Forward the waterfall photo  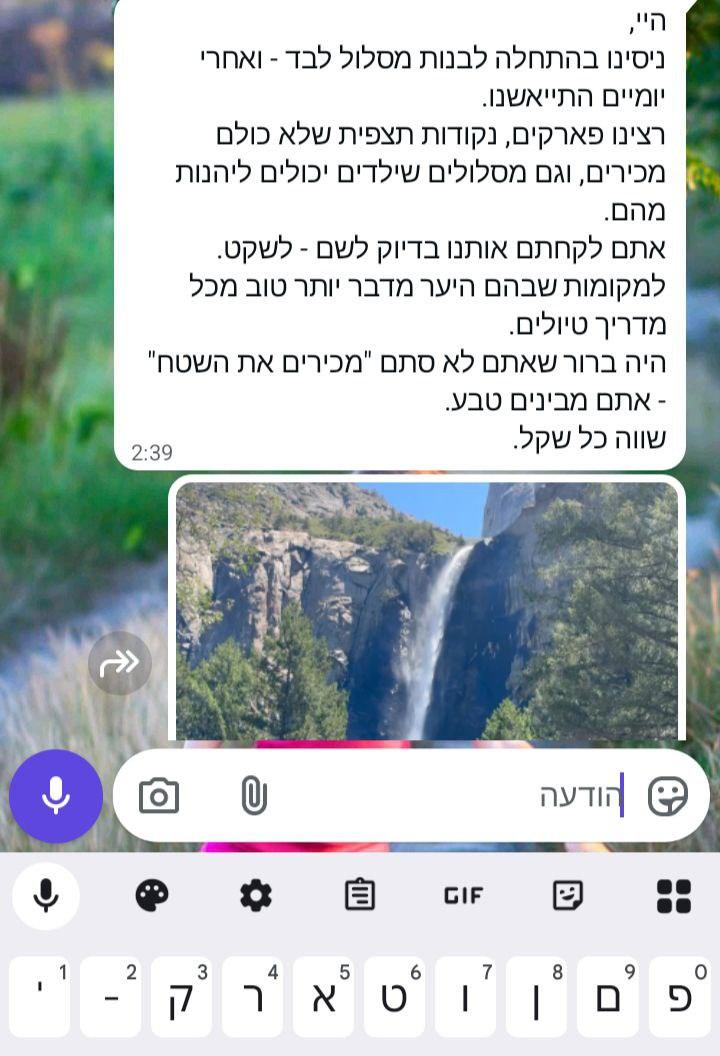tap(120, 662)
